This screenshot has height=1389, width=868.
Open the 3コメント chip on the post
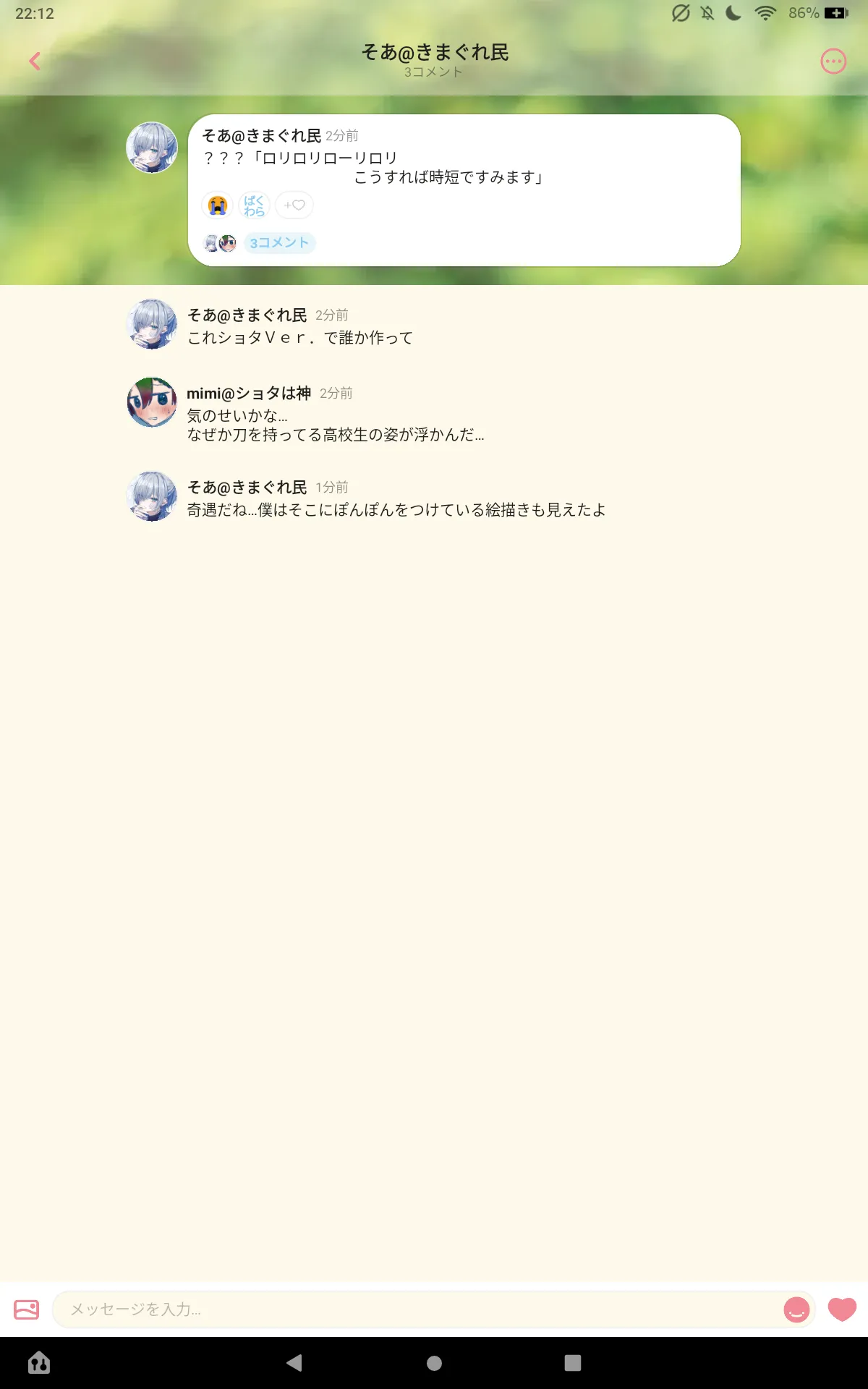click(x=279, y=243)
